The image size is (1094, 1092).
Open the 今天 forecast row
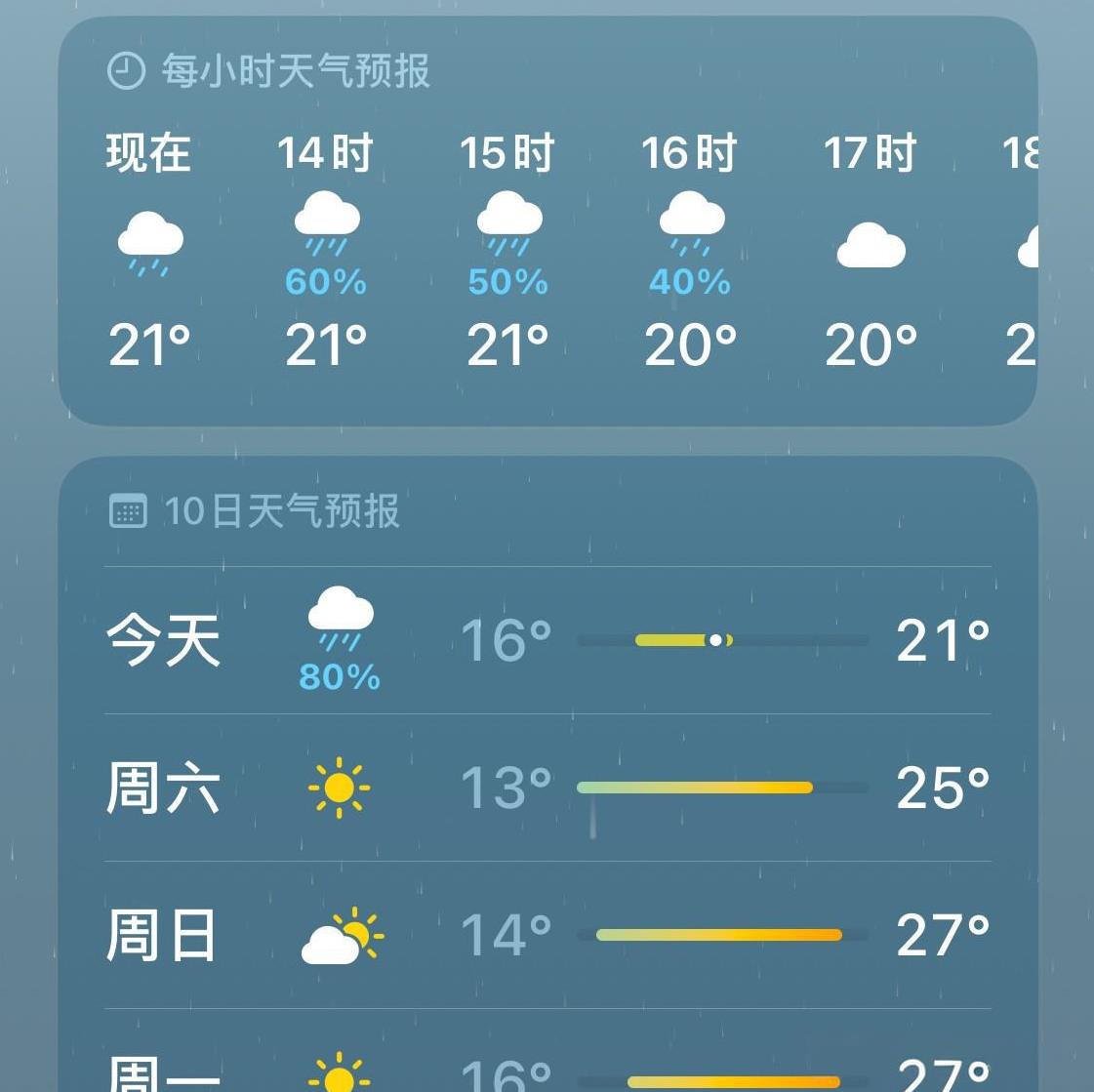click(547, 640)
